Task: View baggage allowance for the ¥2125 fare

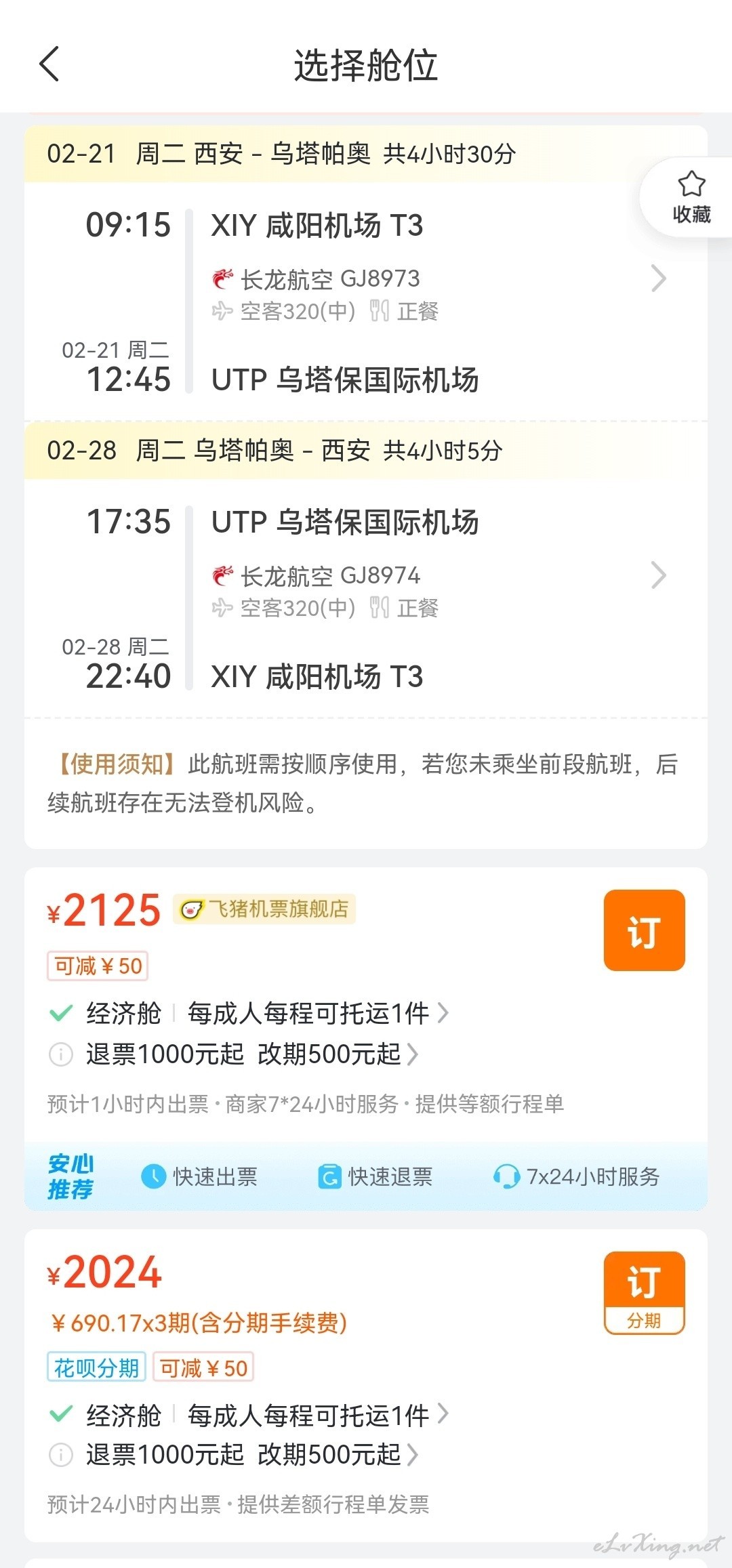Action: pyautogui.click(x=317, y=1014)
